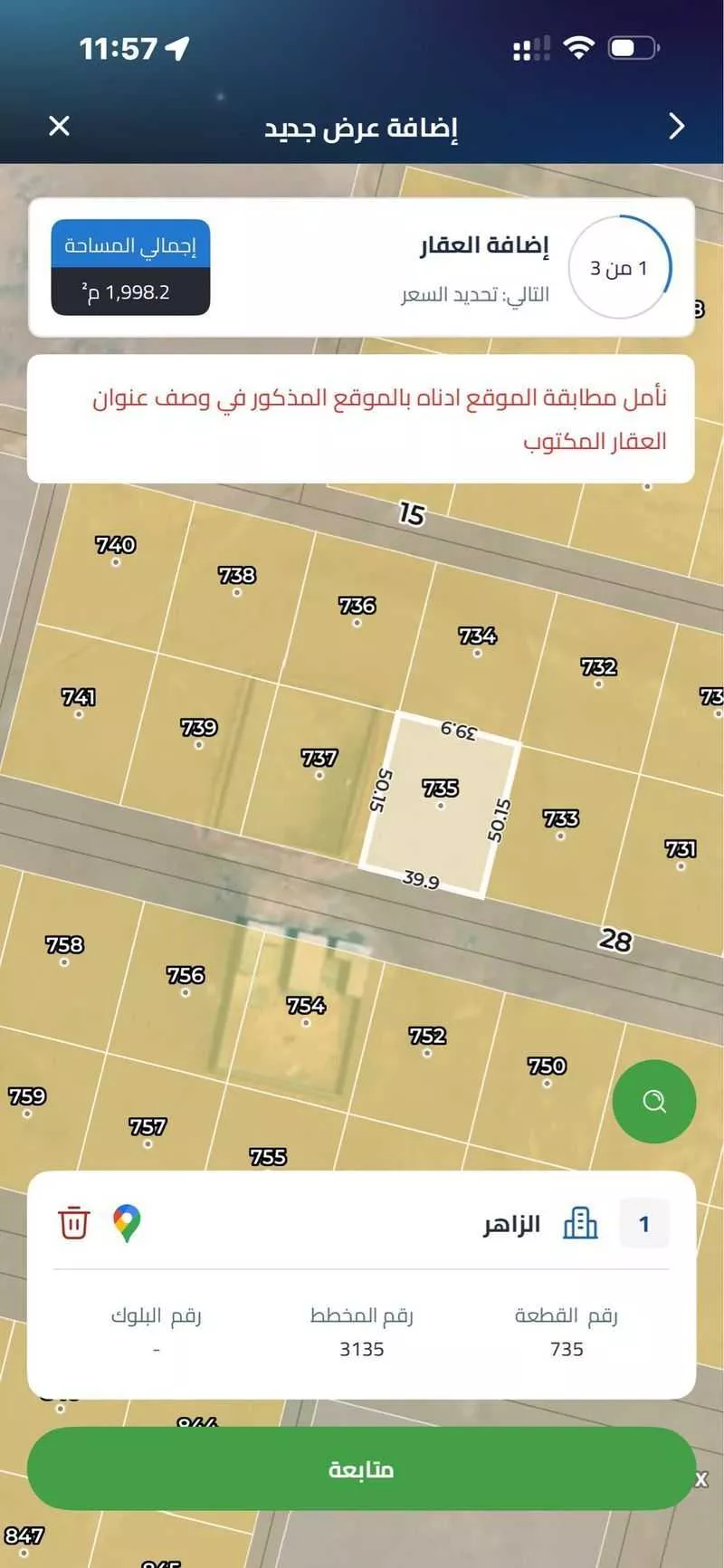
Task: Close the إضافة عرض جديد screen
Action: click(x=58, y=126)
